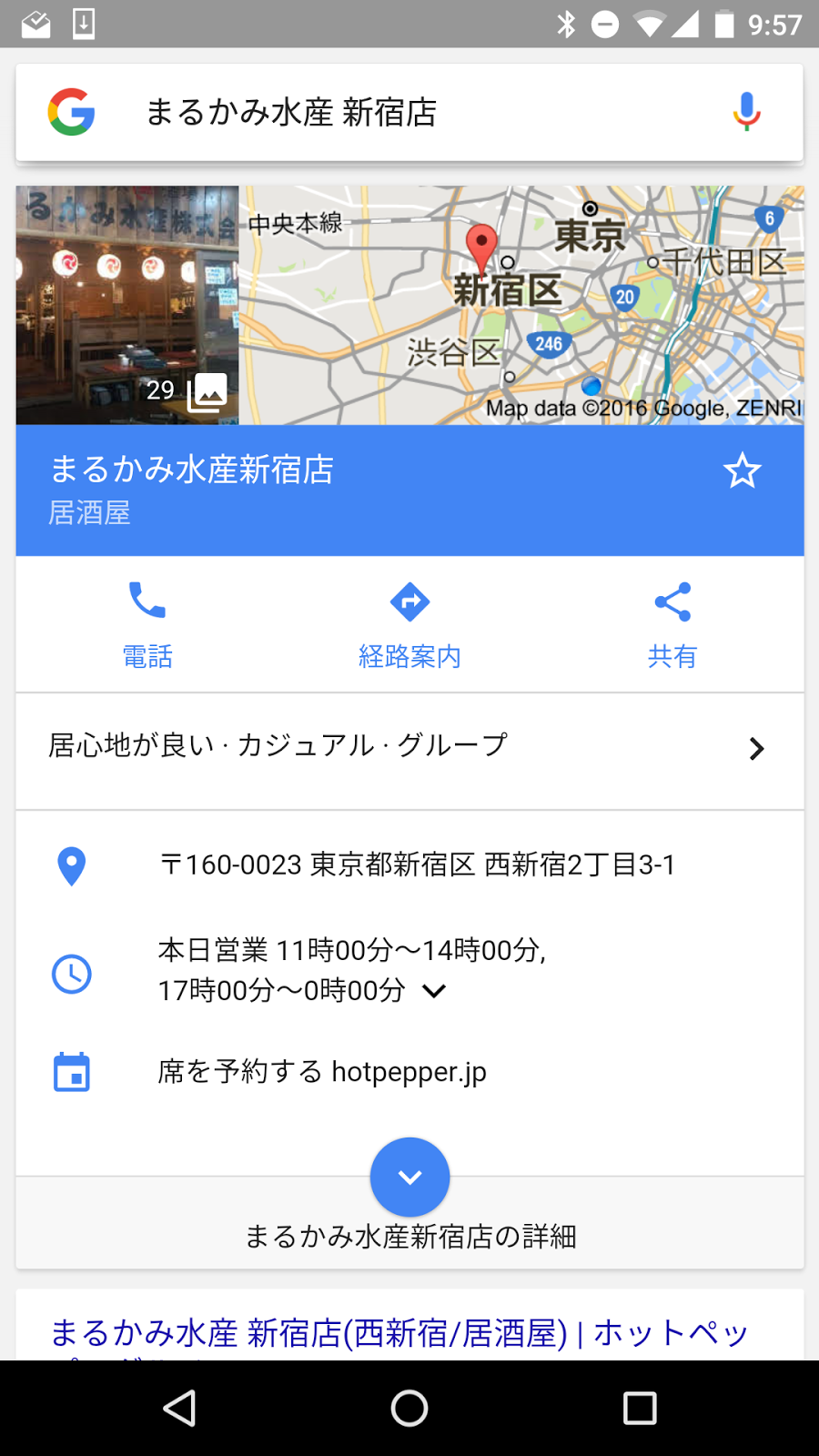
Task: Get directions with 経路案内
Action: [409, 626]
